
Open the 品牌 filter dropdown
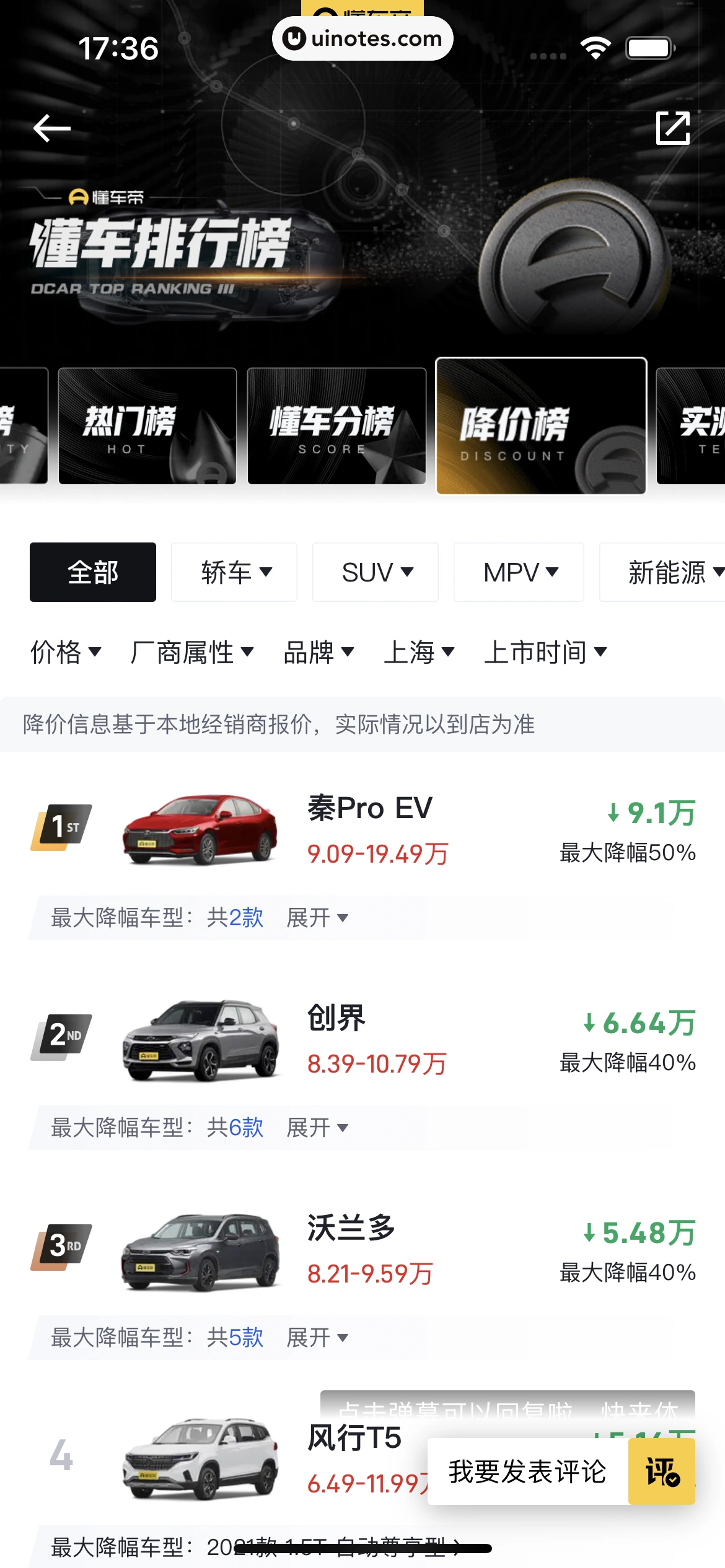pyautogui.click(x=318, y=652)
